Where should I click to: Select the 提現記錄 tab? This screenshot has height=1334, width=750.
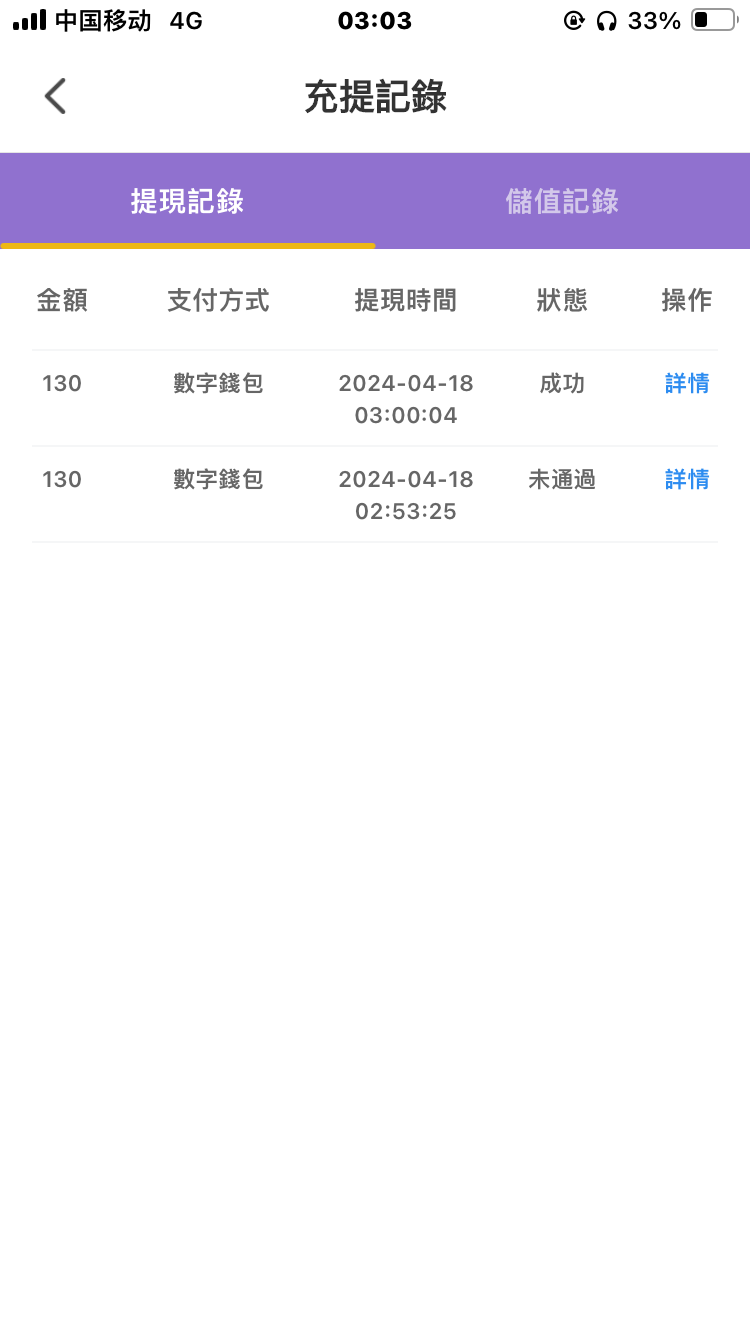click(x=187, y=201)
